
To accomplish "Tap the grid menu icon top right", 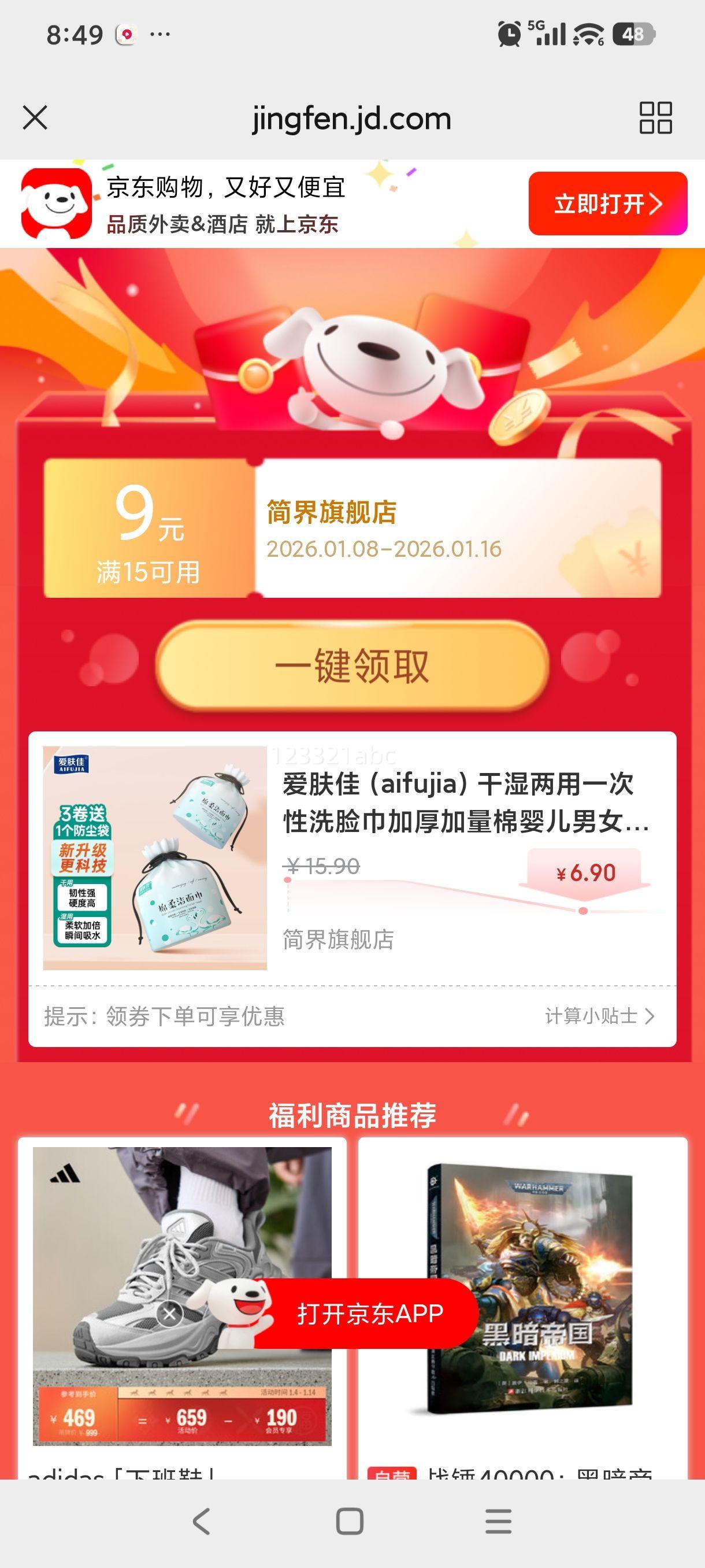I will (654, 119).
